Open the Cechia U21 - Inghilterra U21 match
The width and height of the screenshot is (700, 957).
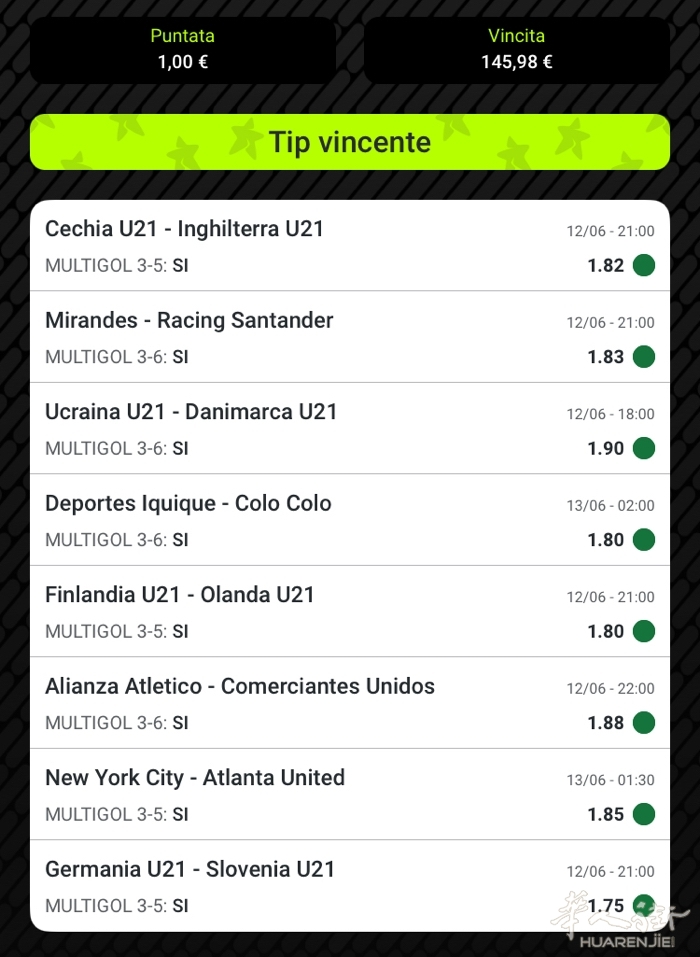pos(185,229)
